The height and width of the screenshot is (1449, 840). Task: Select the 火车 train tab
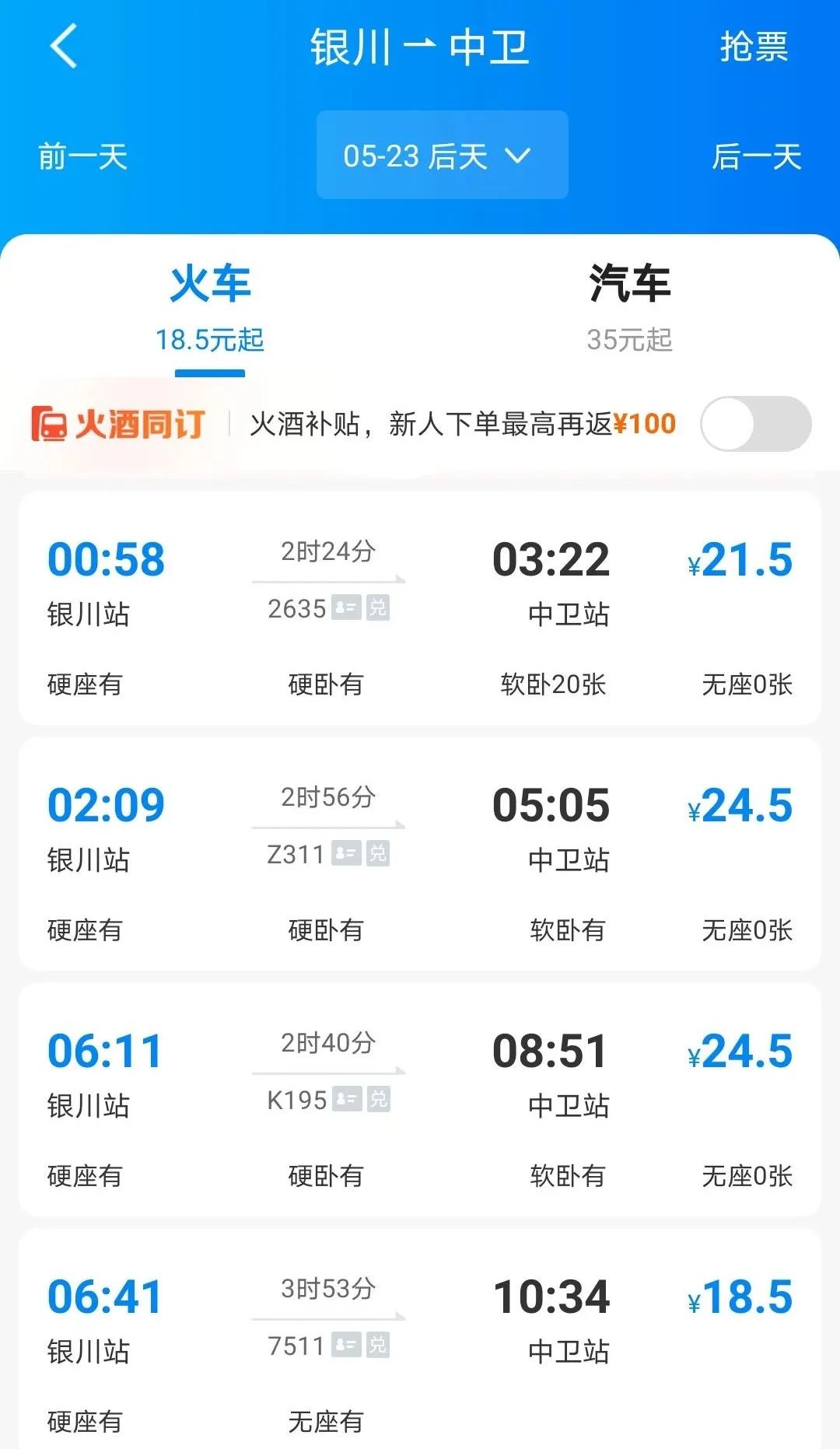click(210, 284)
